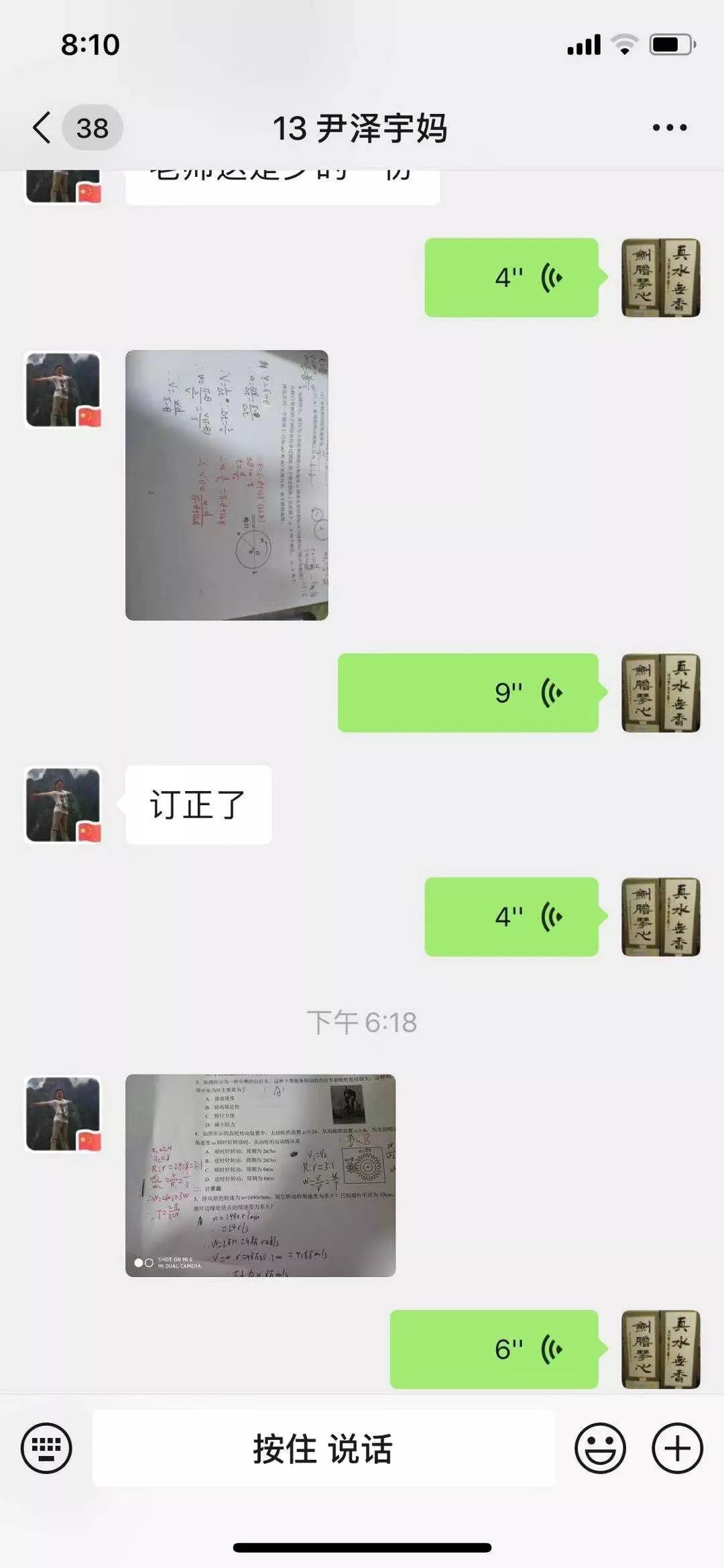
Task: Open the emoji sticker panel
Action: pyautogui.click(x=600, y=1448)
